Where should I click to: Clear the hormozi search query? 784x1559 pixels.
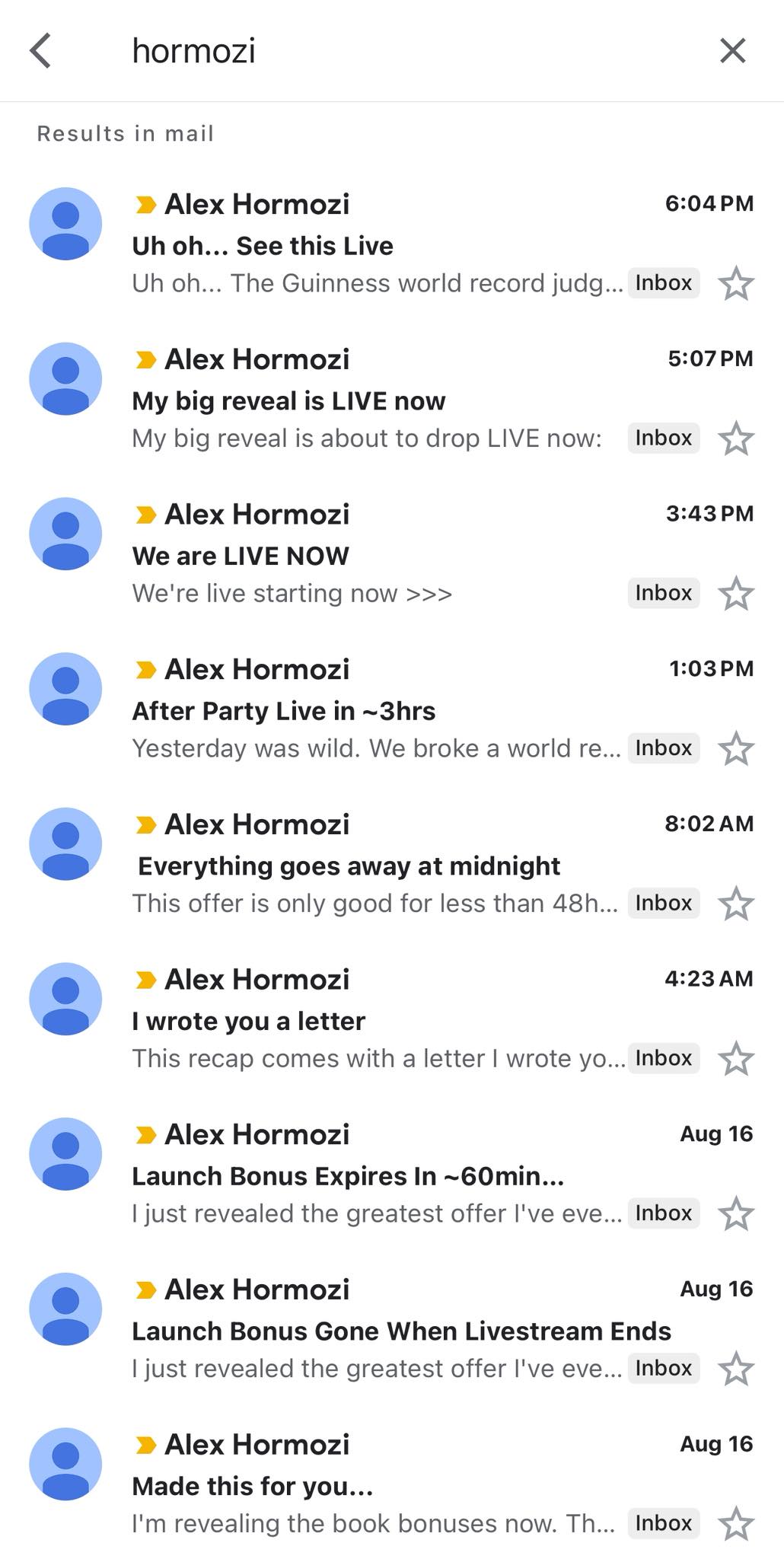[x=732, y=51]
